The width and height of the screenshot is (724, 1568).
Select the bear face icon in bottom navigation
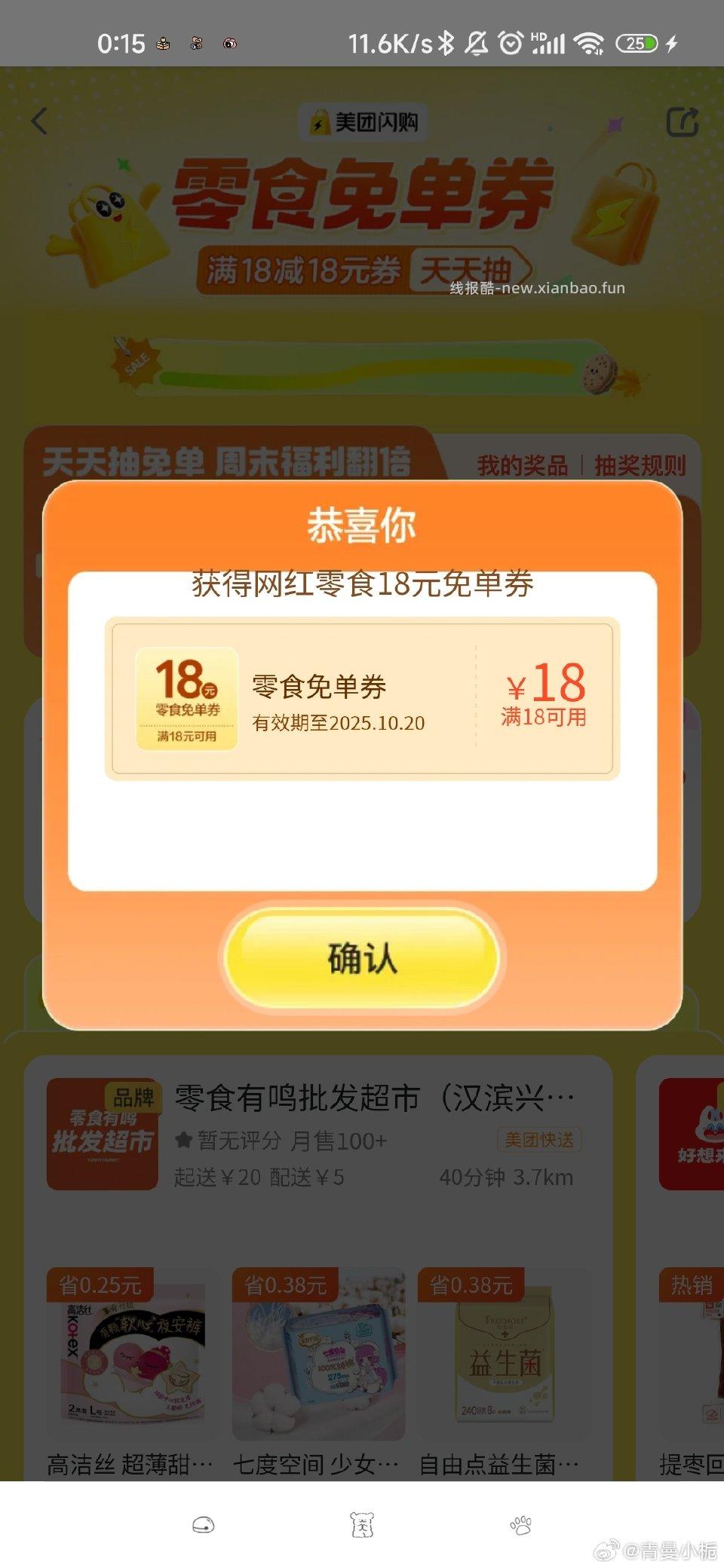point(364,1524)
